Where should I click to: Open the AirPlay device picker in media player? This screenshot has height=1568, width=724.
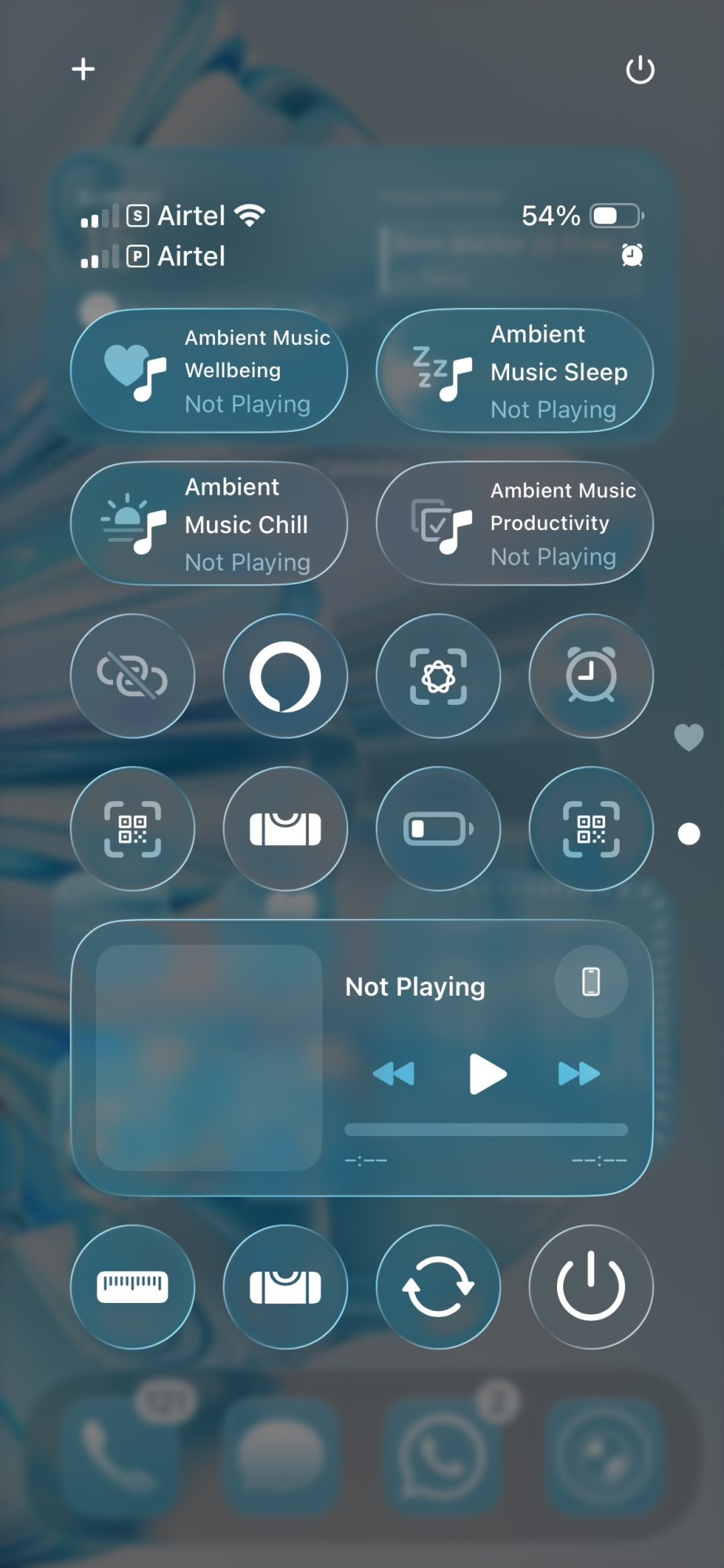point(591,982)
